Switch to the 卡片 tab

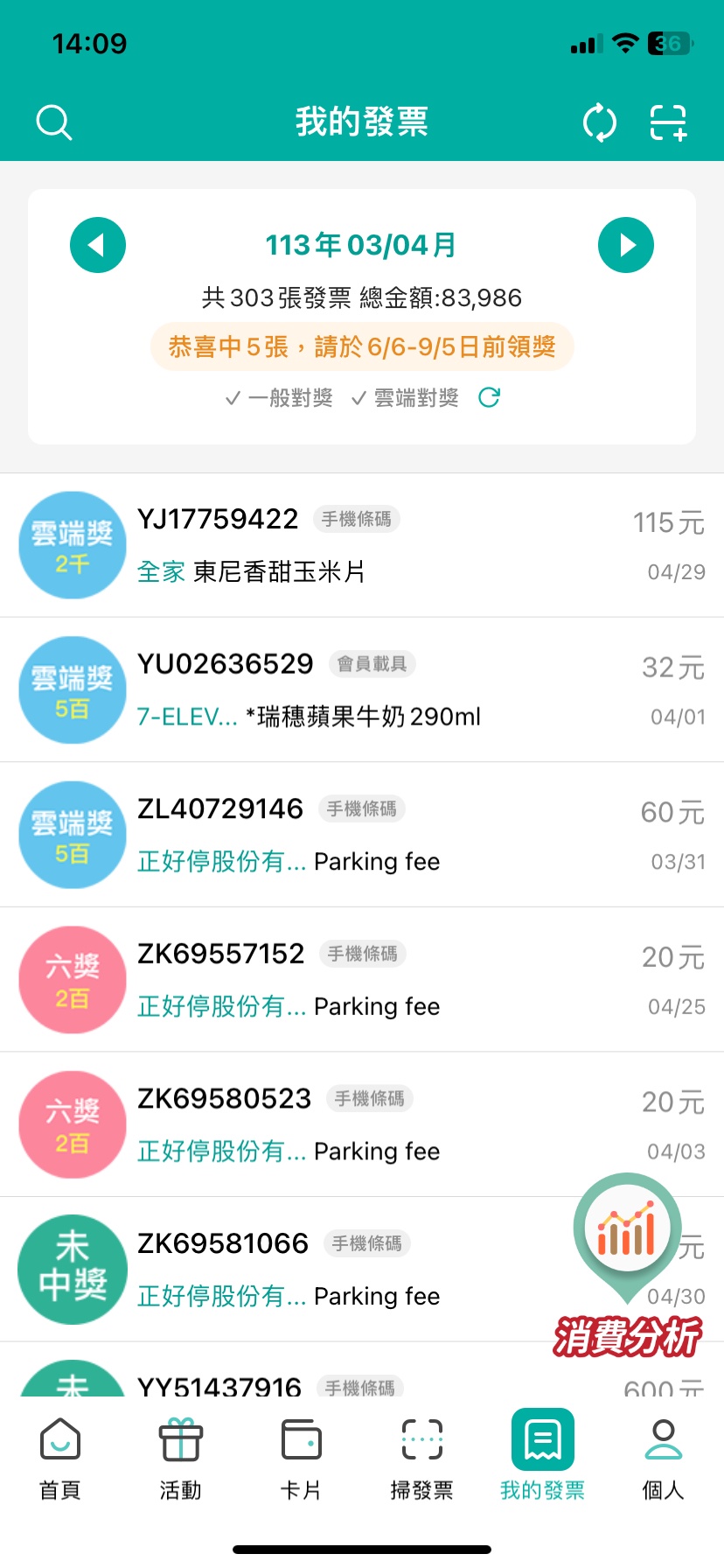pos(302,1454)
